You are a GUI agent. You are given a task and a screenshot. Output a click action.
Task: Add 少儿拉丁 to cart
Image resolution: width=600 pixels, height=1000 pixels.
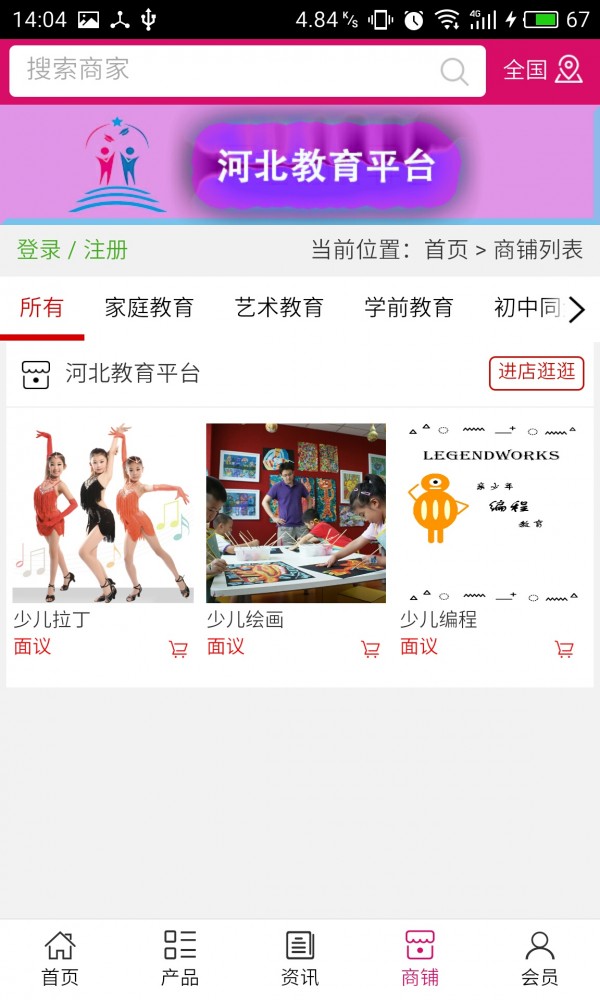(x=178, y=649)
